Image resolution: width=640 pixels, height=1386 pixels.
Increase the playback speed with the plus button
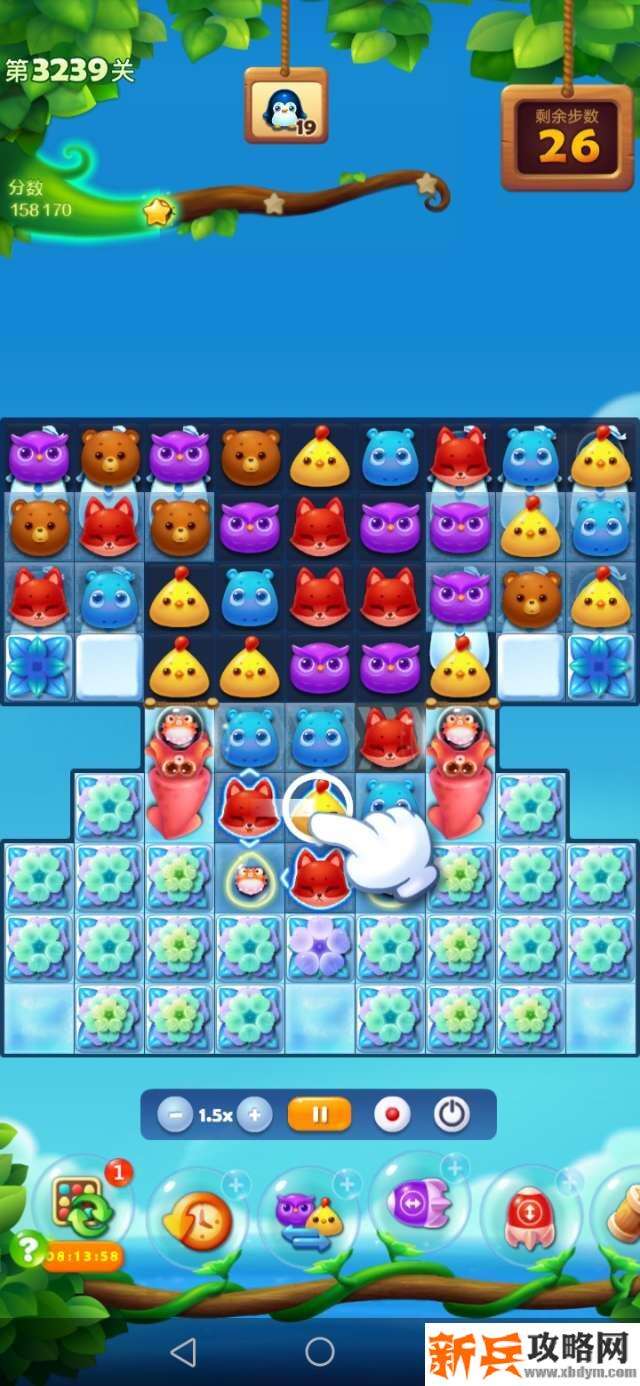pyautogui.click(x=254, y=1114)
